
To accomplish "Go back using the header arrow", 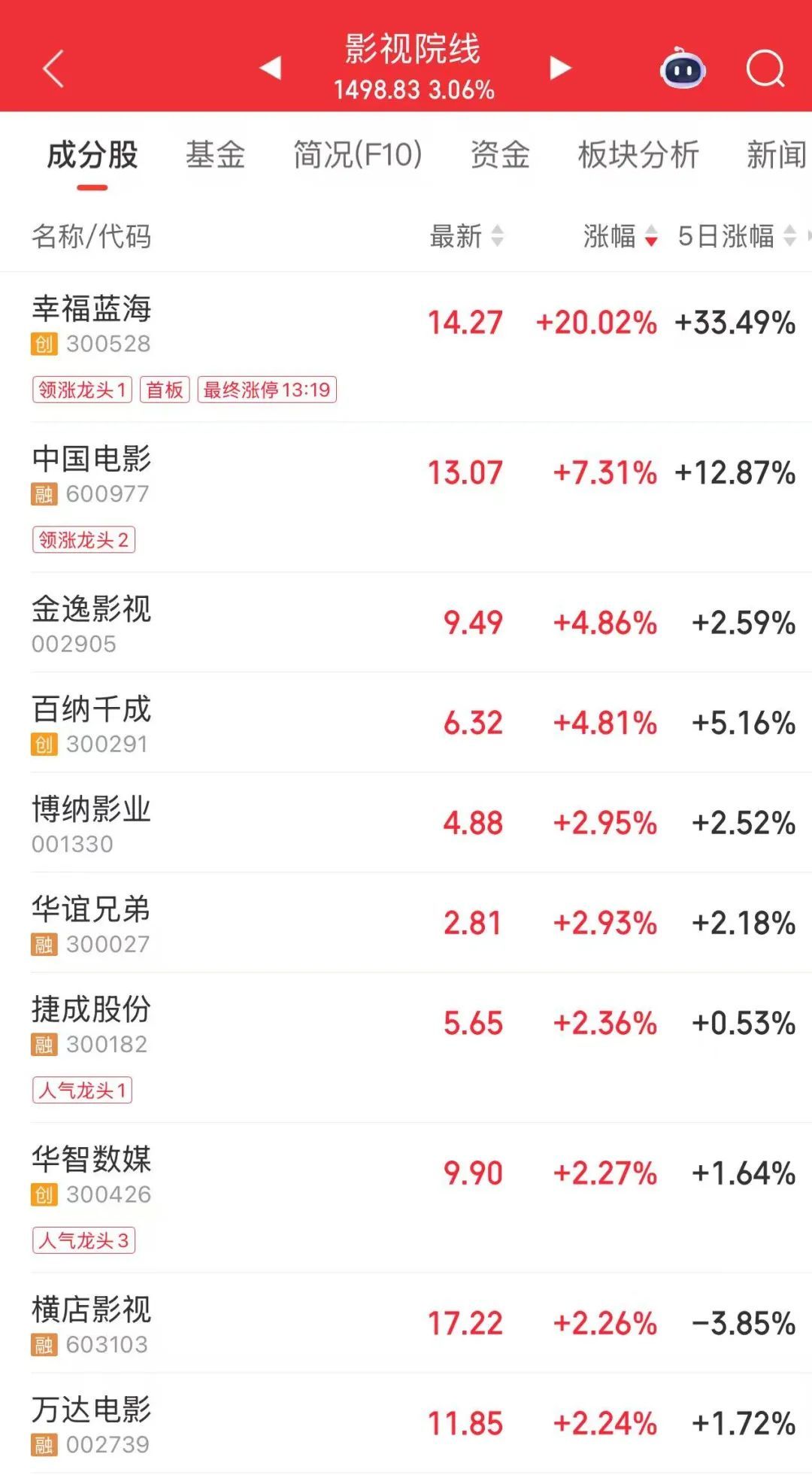I will 53,69.
